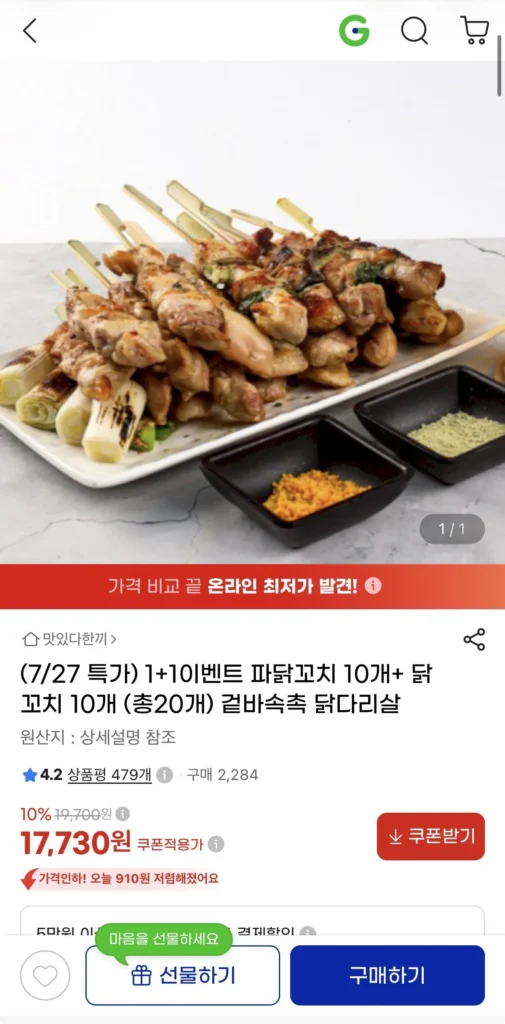Open the Gmarket home logo

[354, 30]
